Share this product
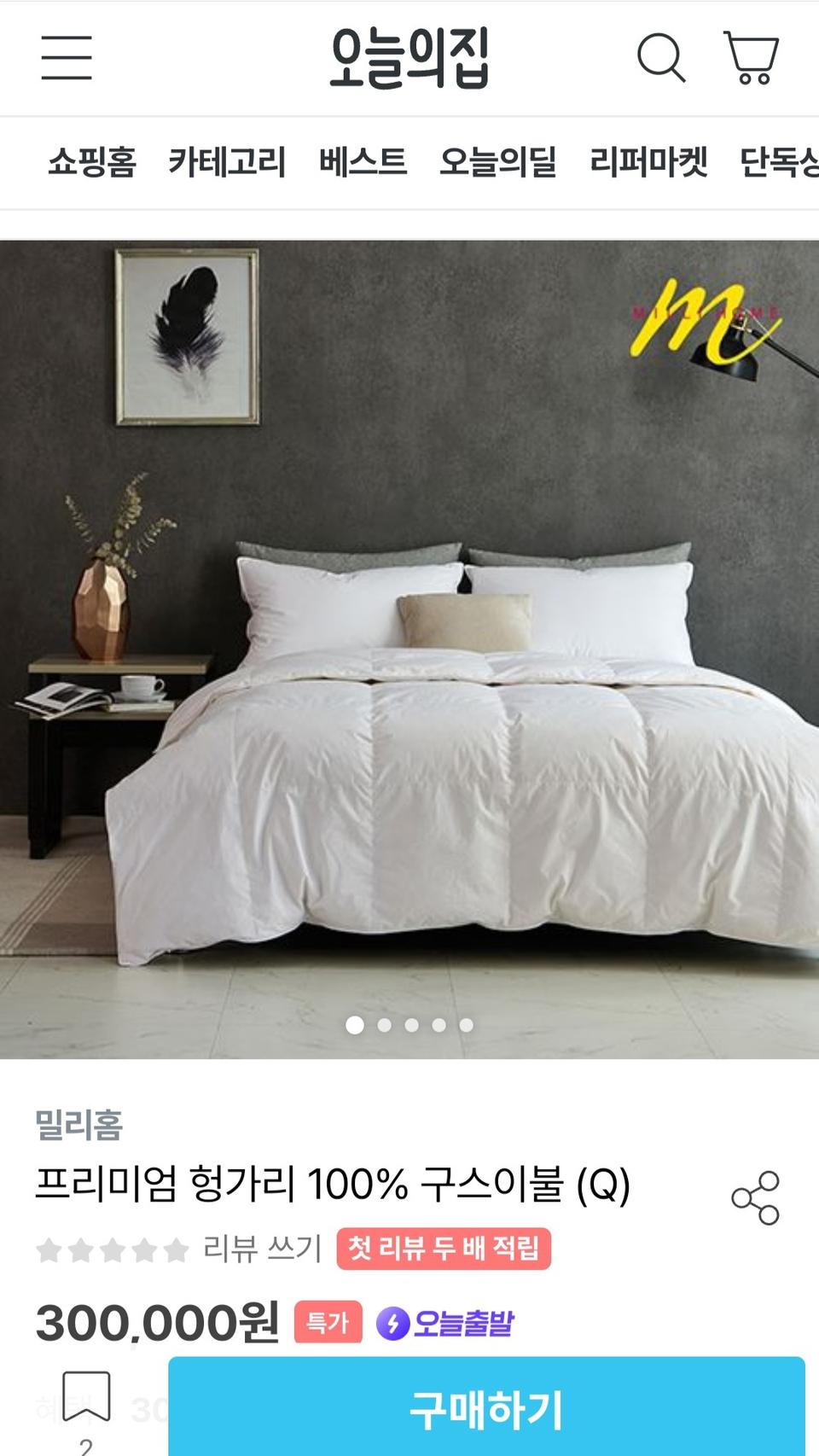The height and width of the screenshot is (1456, 819). (x=756, y=1198)
